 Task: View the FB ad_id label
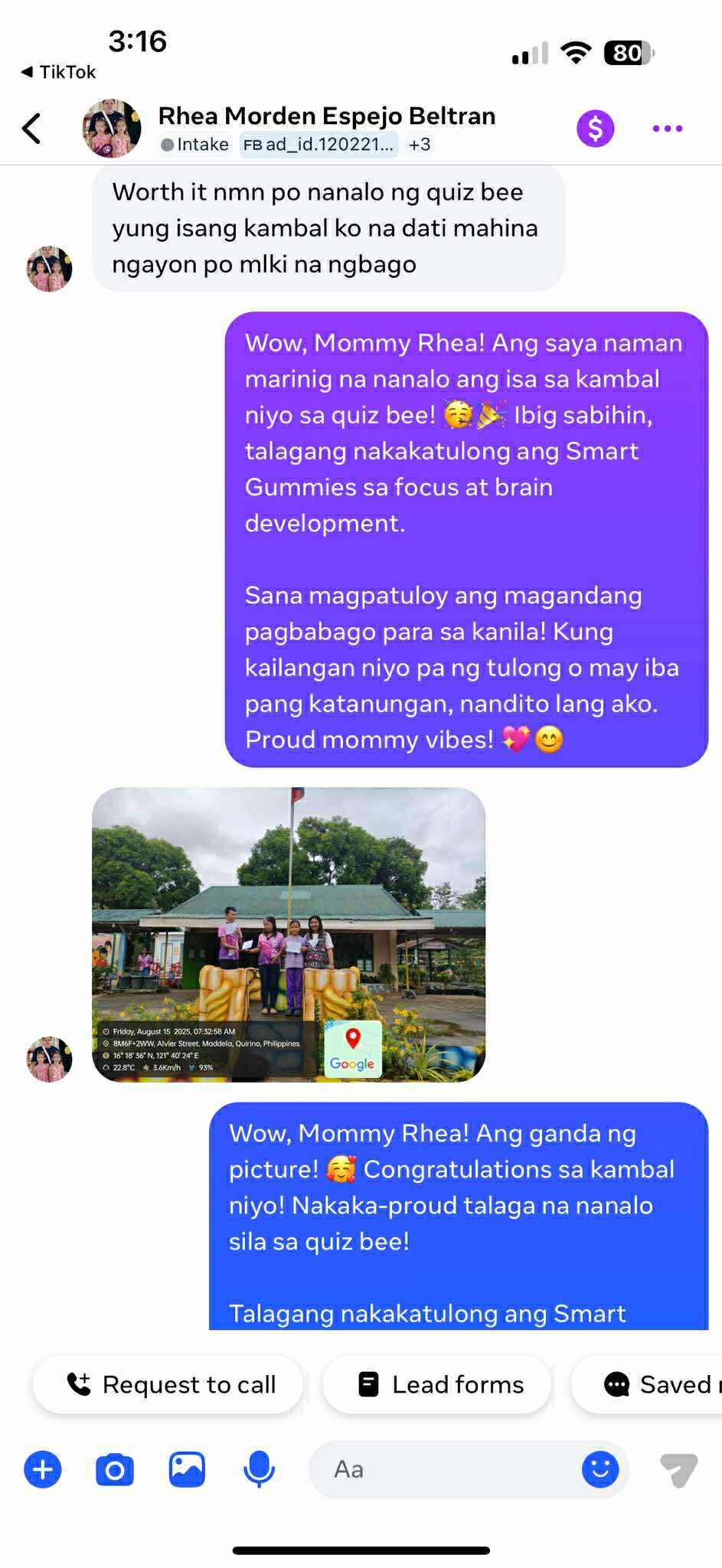click(319, 145)
